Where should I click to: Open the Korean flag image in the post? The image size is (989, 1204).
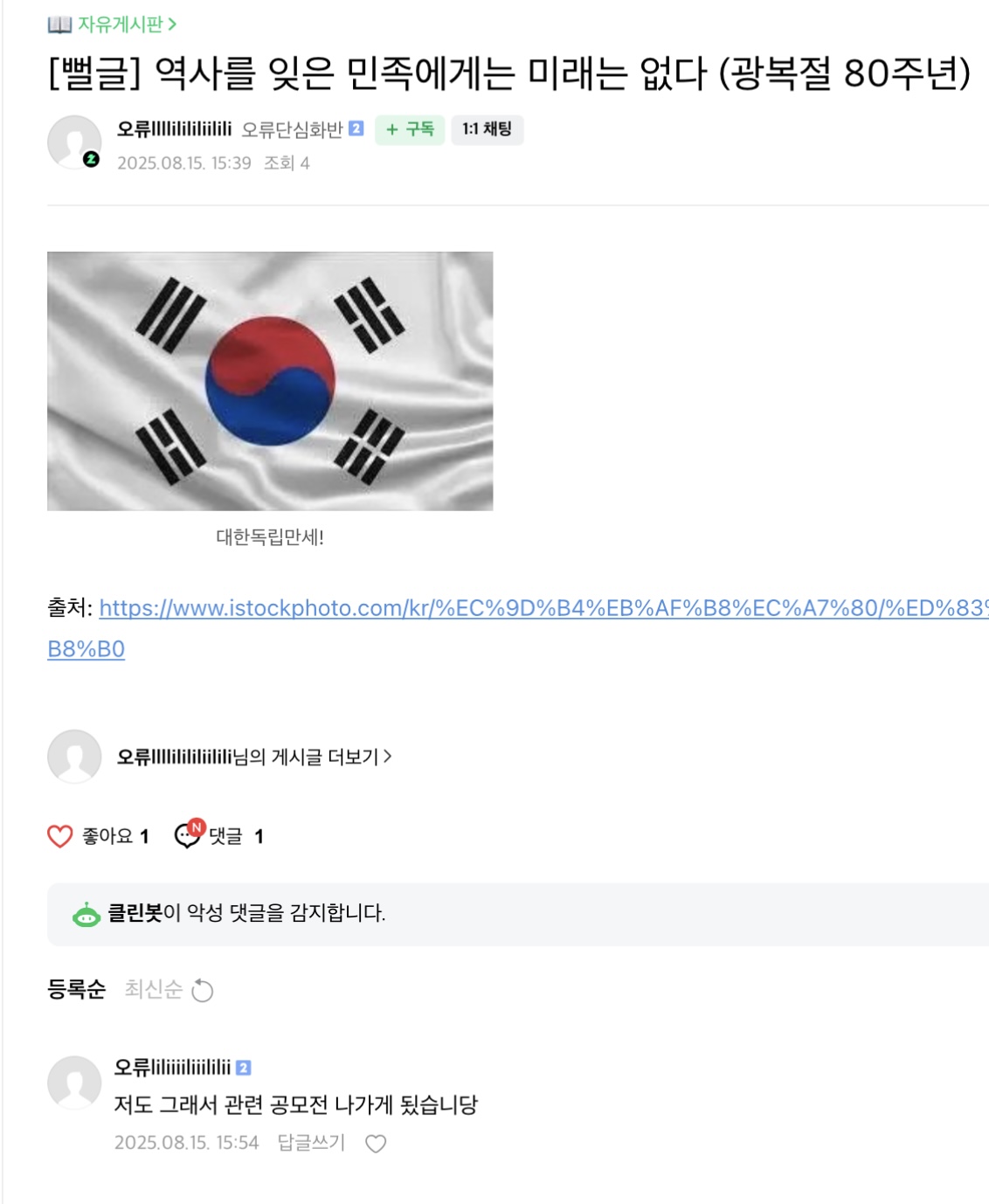270,381
